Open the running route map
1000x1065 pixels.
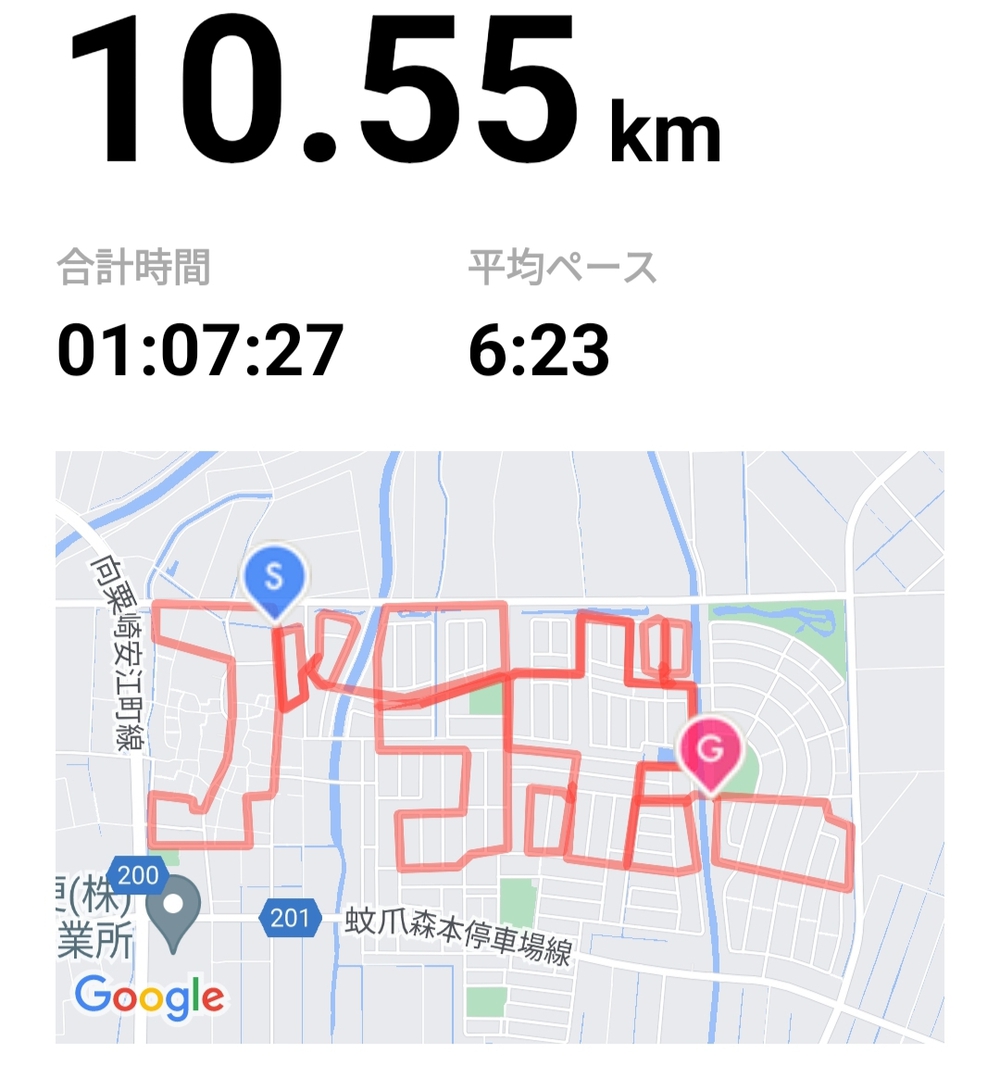tap(499, 746)
